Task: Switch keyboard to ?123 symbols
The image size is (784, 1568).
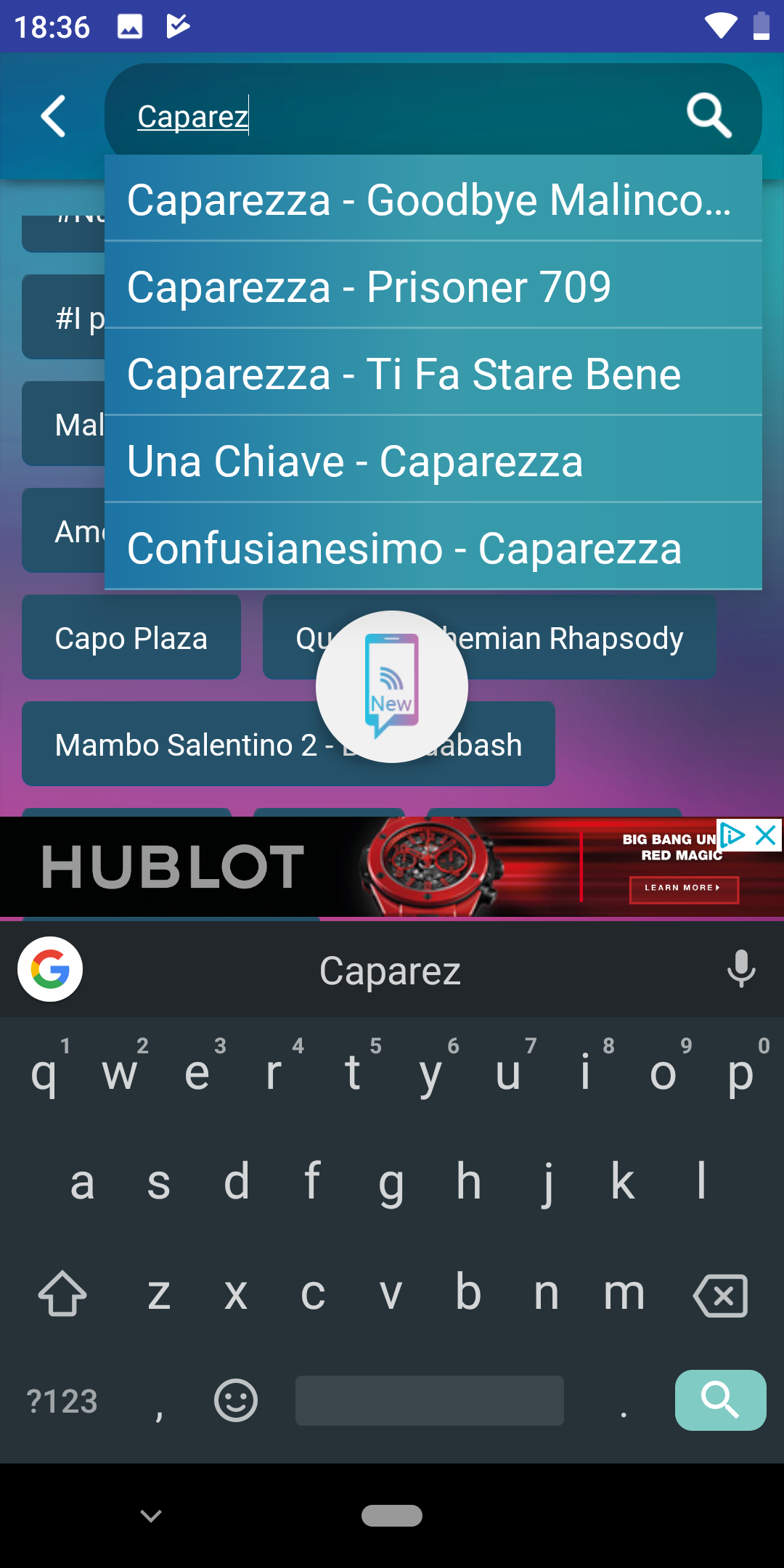Action: [x=62, y=1401]
